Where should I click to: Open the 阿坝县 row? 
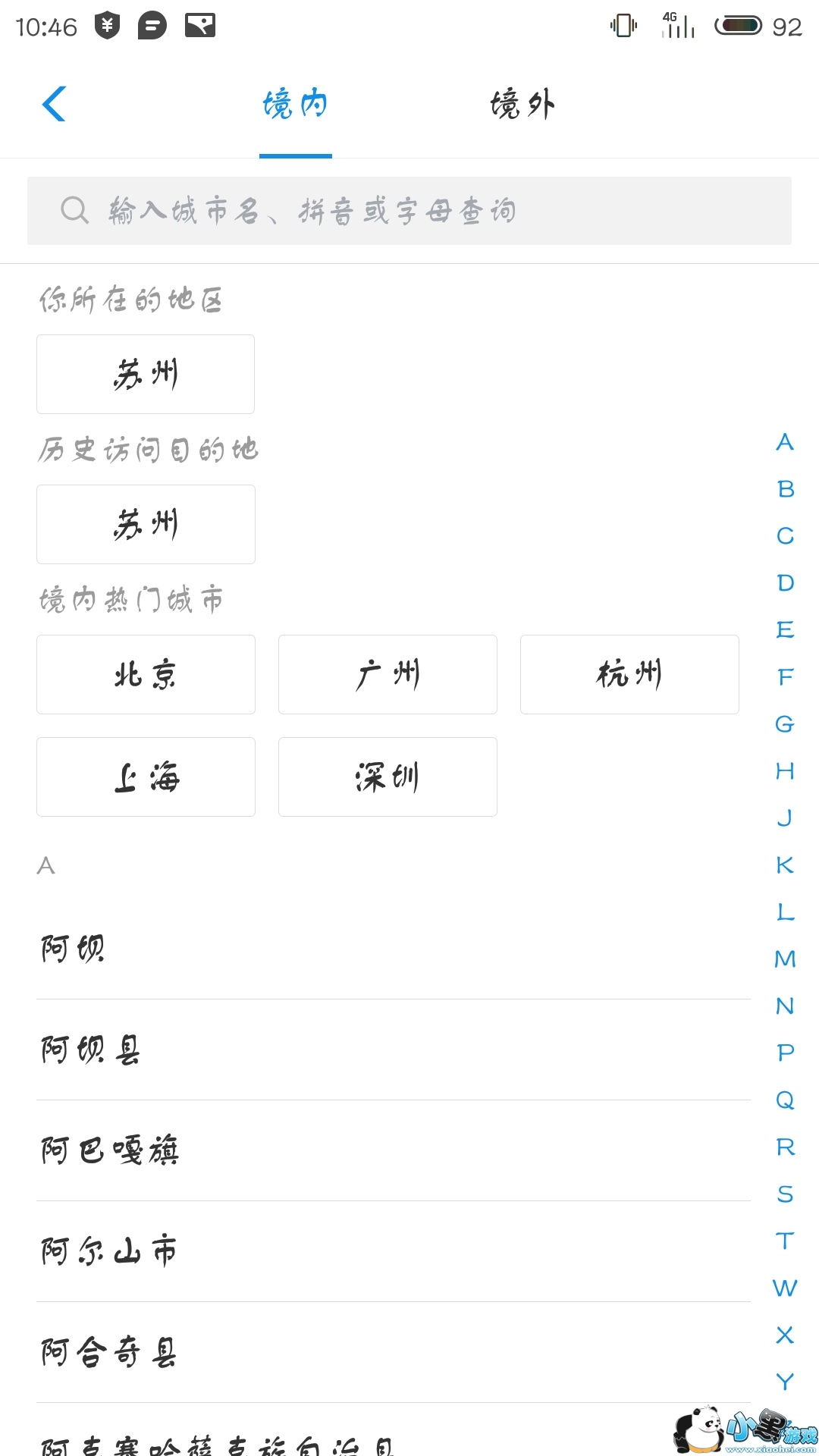393,1050
